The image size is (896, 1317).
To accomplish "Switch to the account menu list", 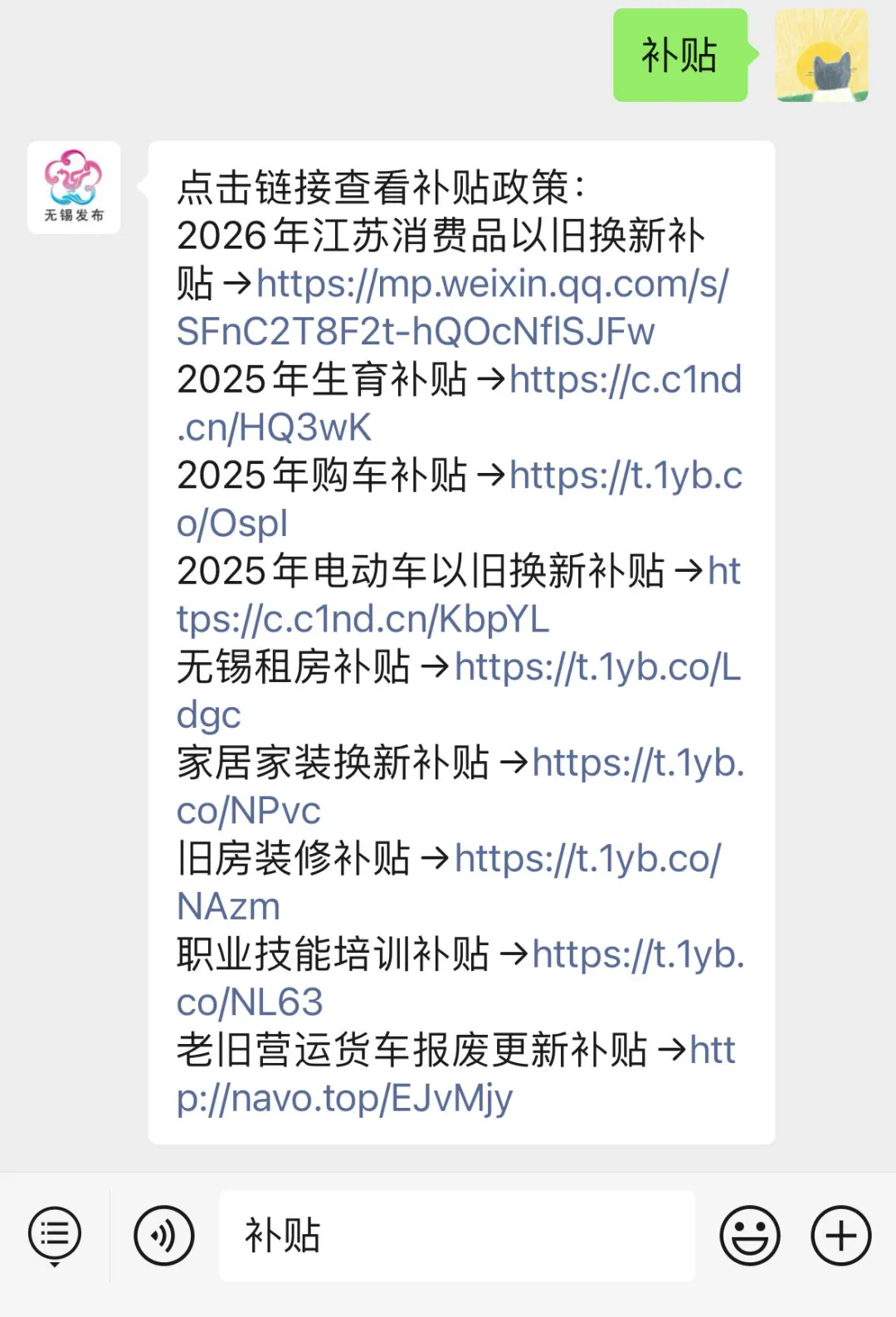I will pos(55,1236).
